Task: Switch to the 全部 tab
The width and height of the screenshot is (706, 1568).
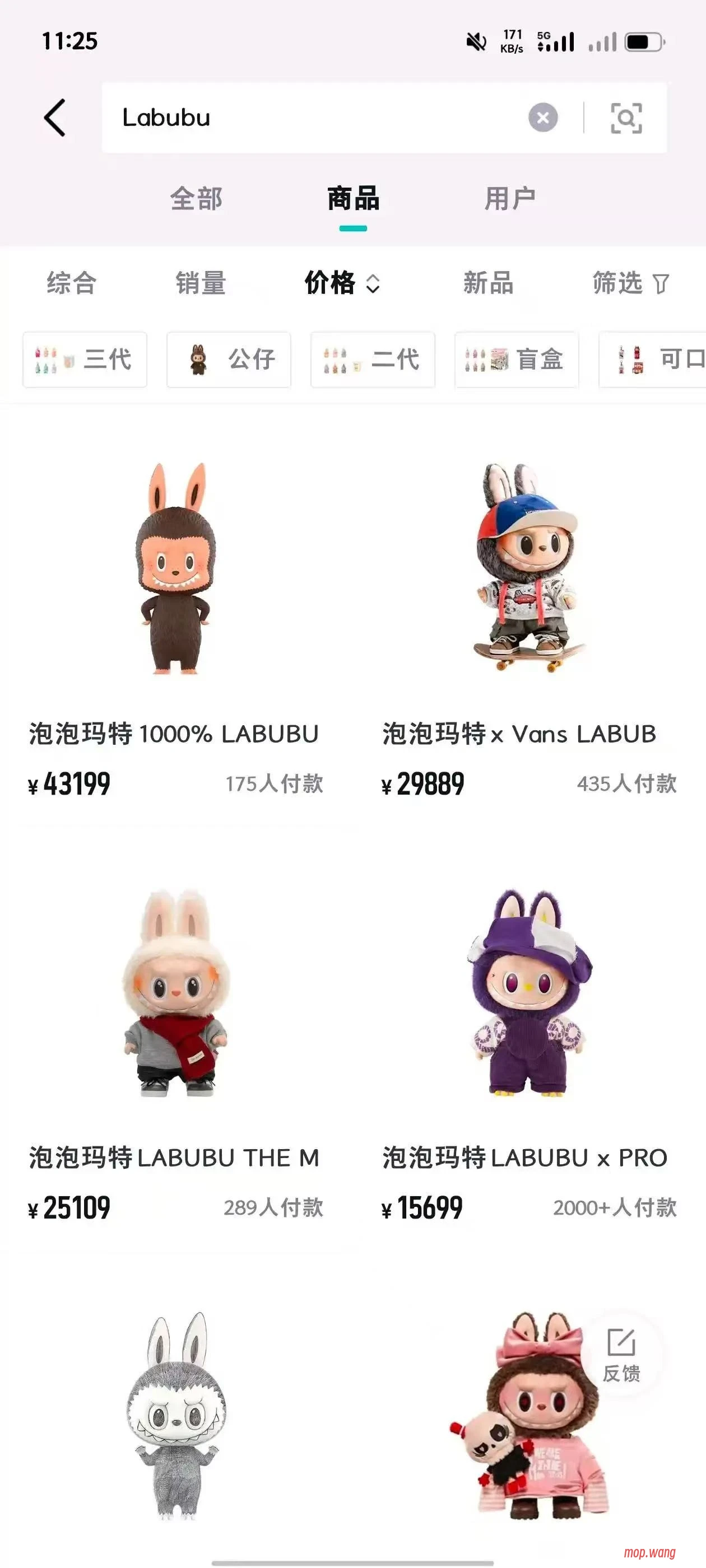Action: [196, 199]
